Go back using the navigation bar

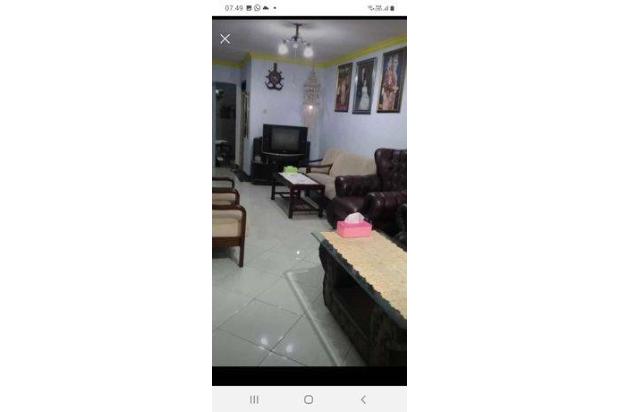click(363, 399)
